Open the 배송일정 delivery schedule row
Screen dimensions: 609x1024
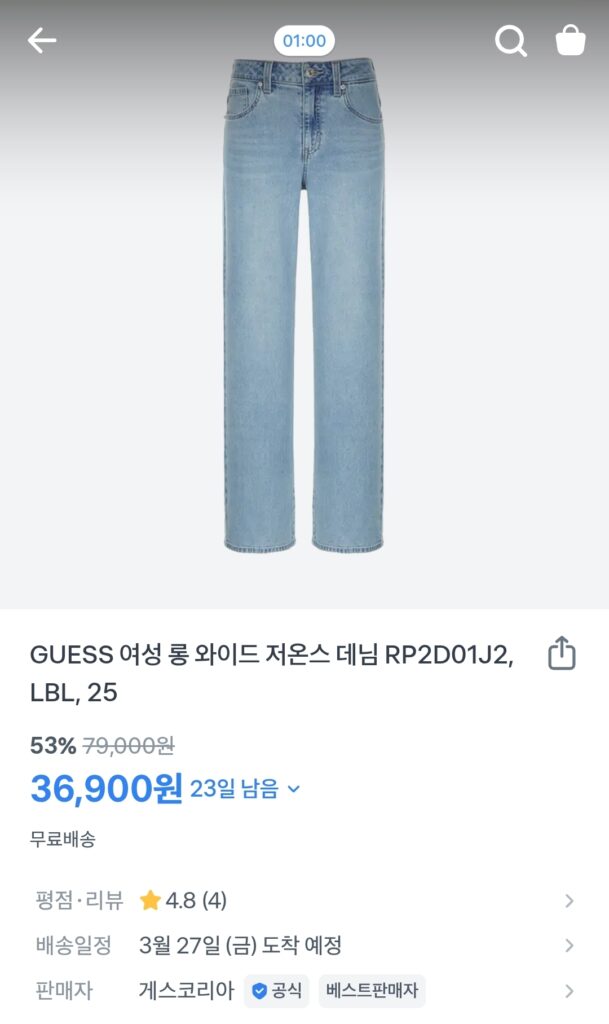click(x=304, y=945)
